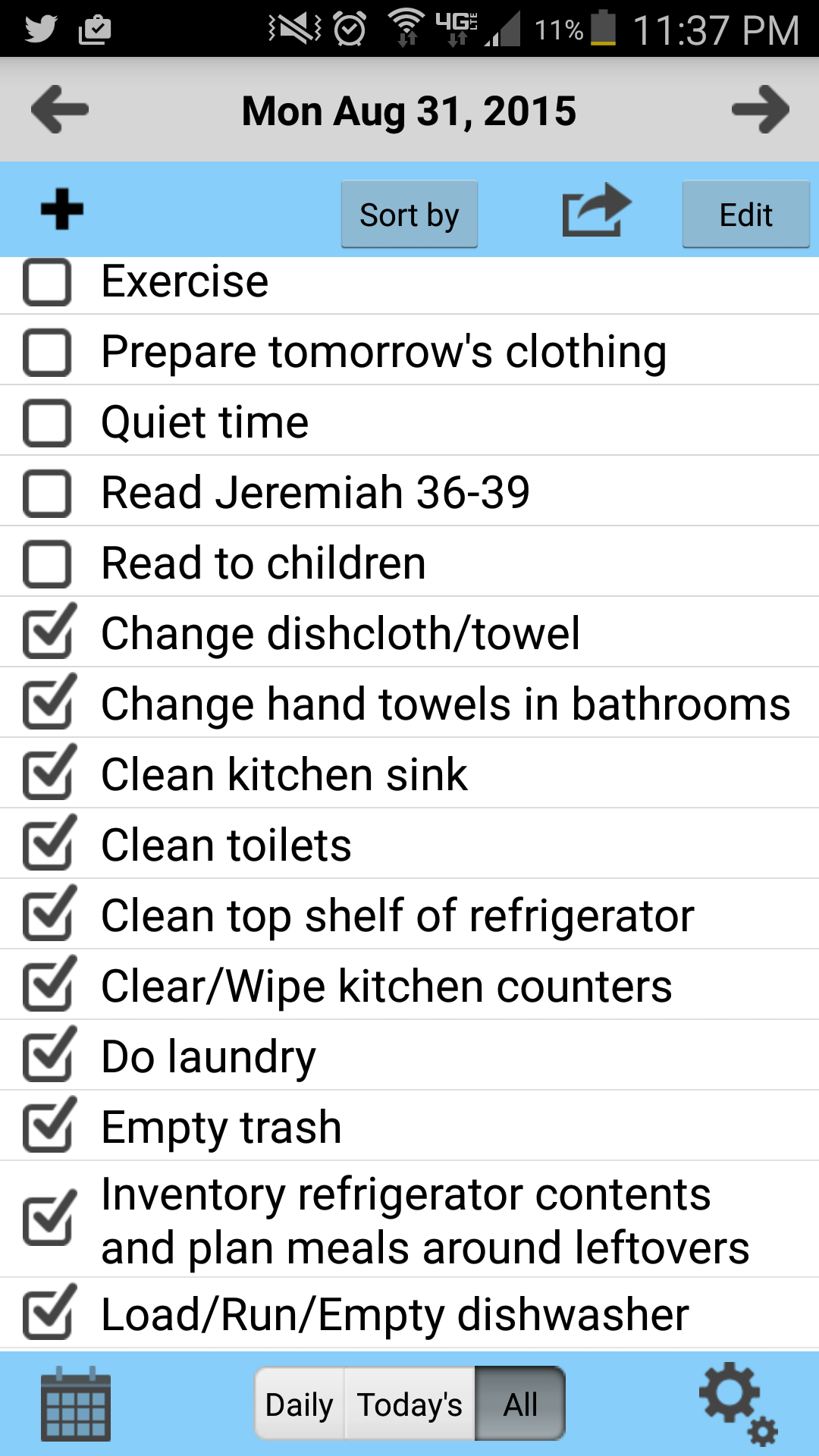The height and width of the screenshot is (1456, 819).
Task: Uncheck Change dishcloth/towel
Action: pyautogui.click(x=49, y=633)
